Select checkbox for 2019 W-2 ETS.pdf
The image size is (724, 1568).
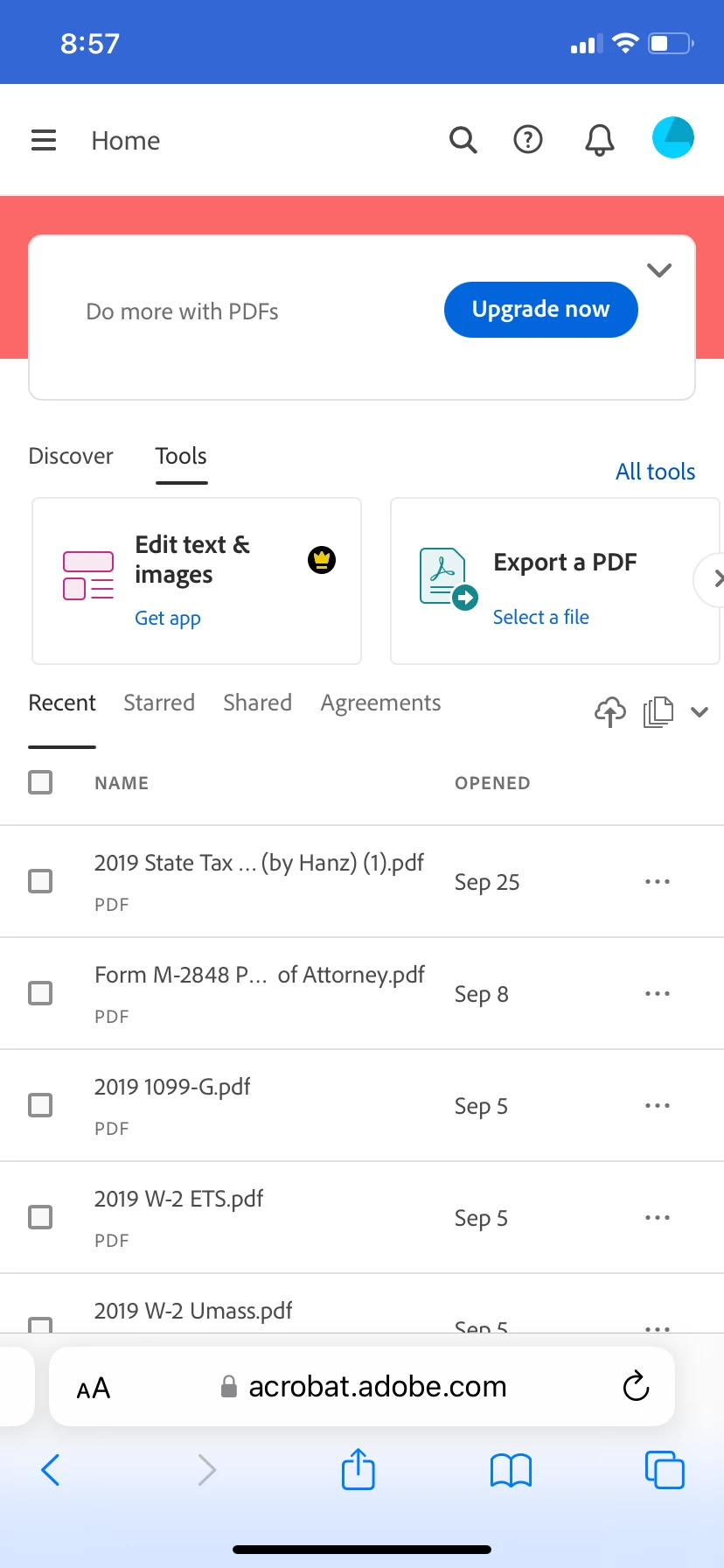40,1217
